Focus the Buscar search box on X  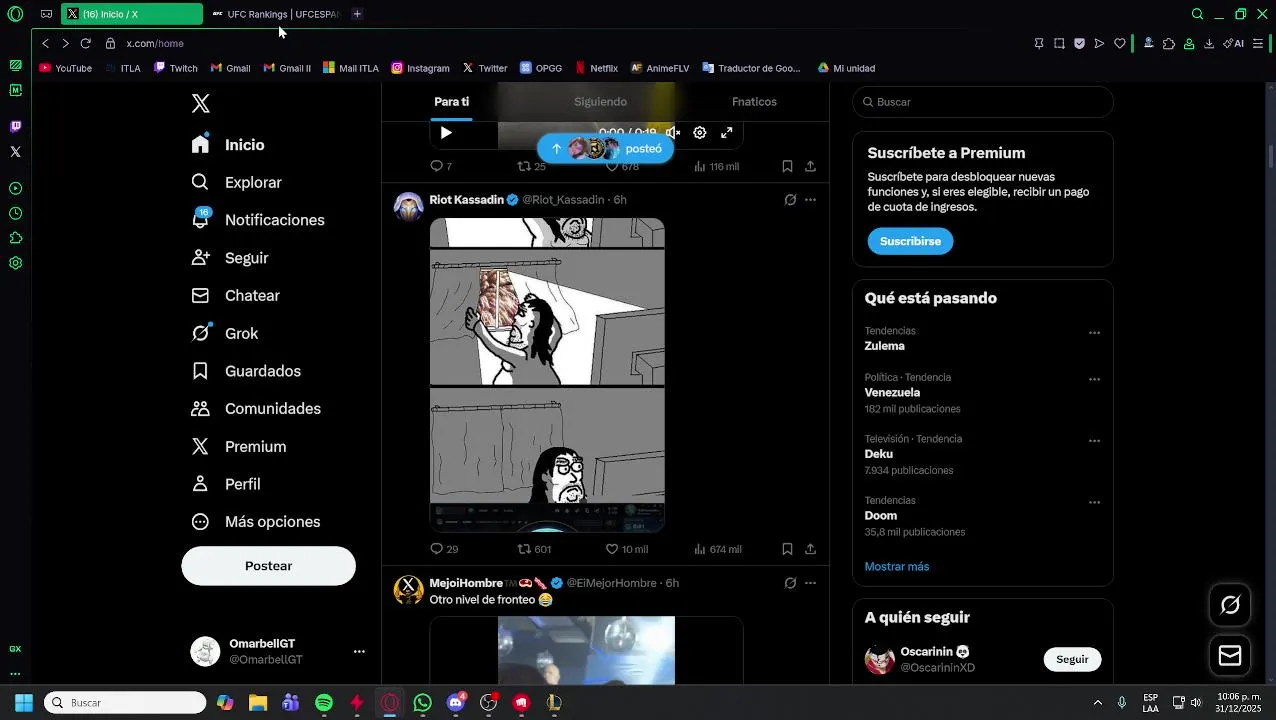tap(985, 102)
